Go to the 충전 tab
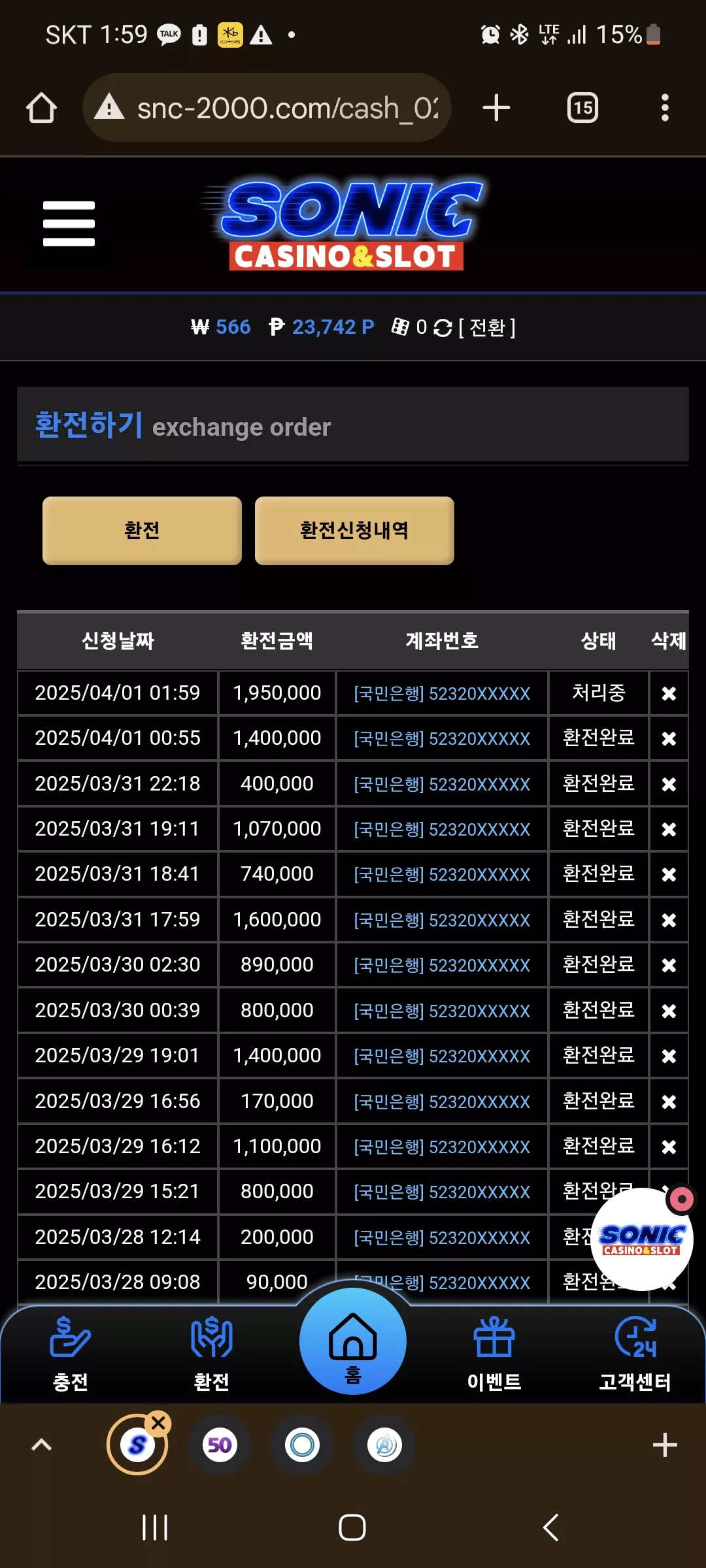Image resolution: width=706 pixels, height=1568 pixels. (70, 1354)
